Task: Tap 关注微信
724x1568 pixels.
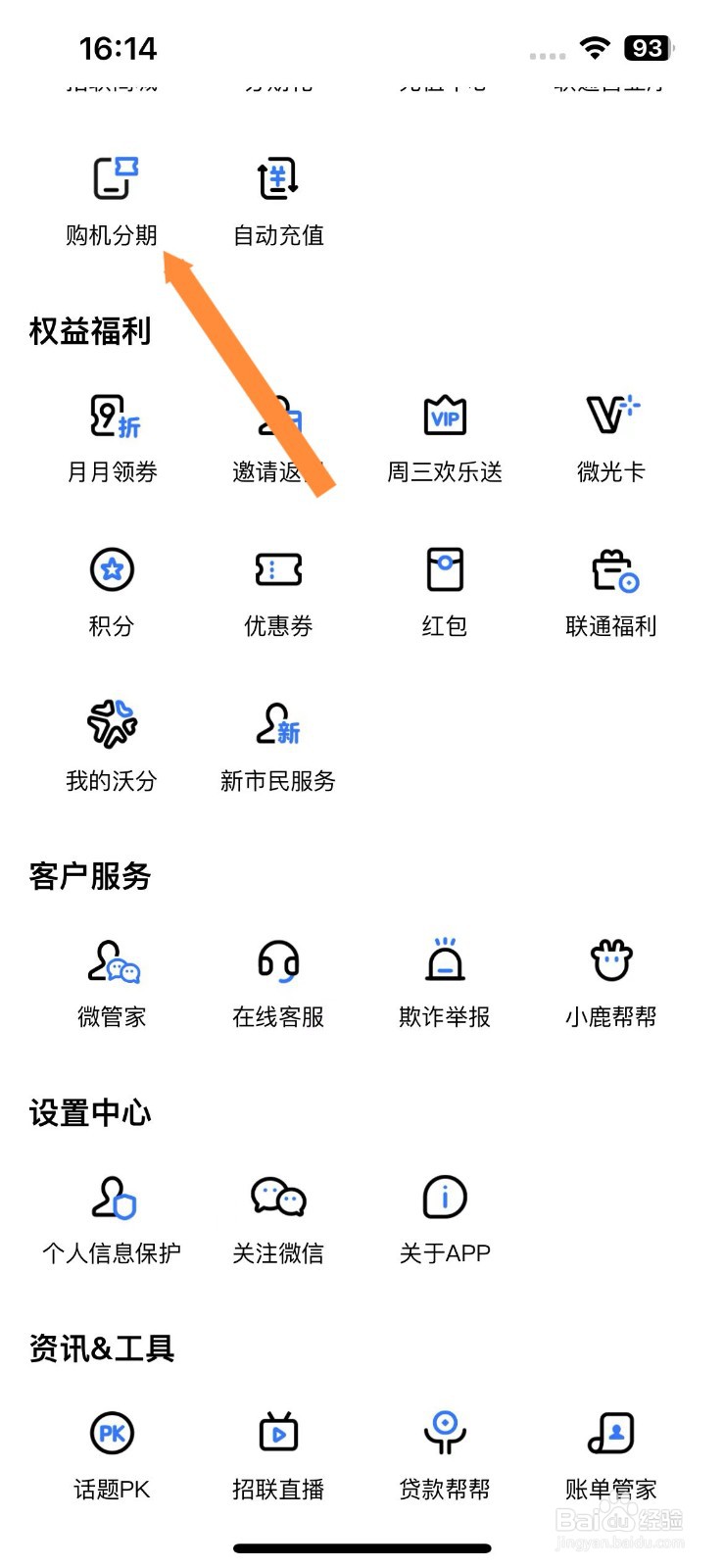Action: coord(278,1220)
